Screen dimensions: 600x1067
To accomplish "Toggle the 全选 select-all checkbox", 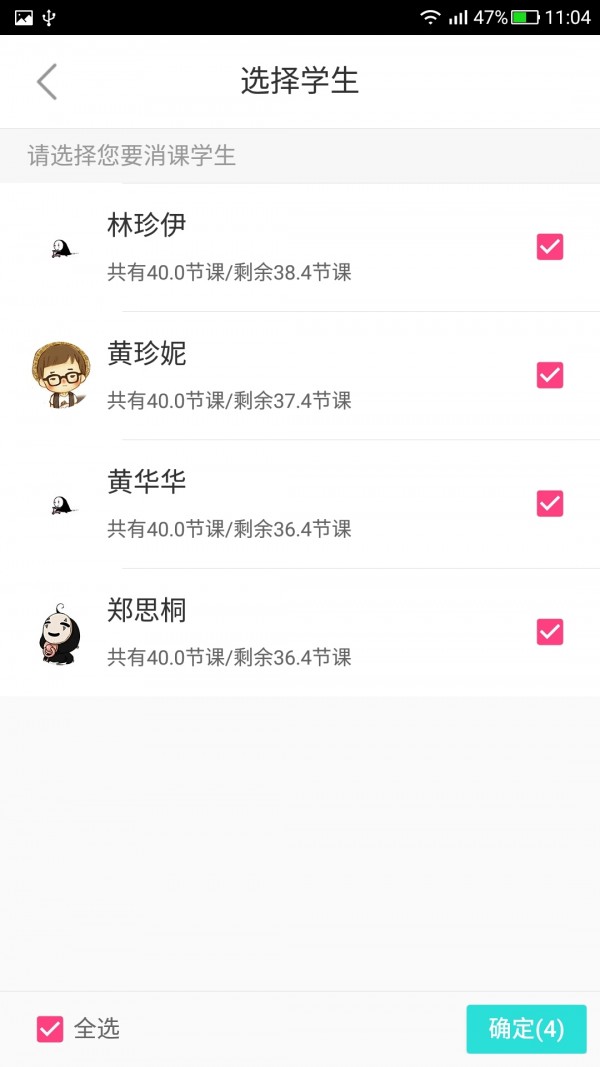I will 50,1029.
